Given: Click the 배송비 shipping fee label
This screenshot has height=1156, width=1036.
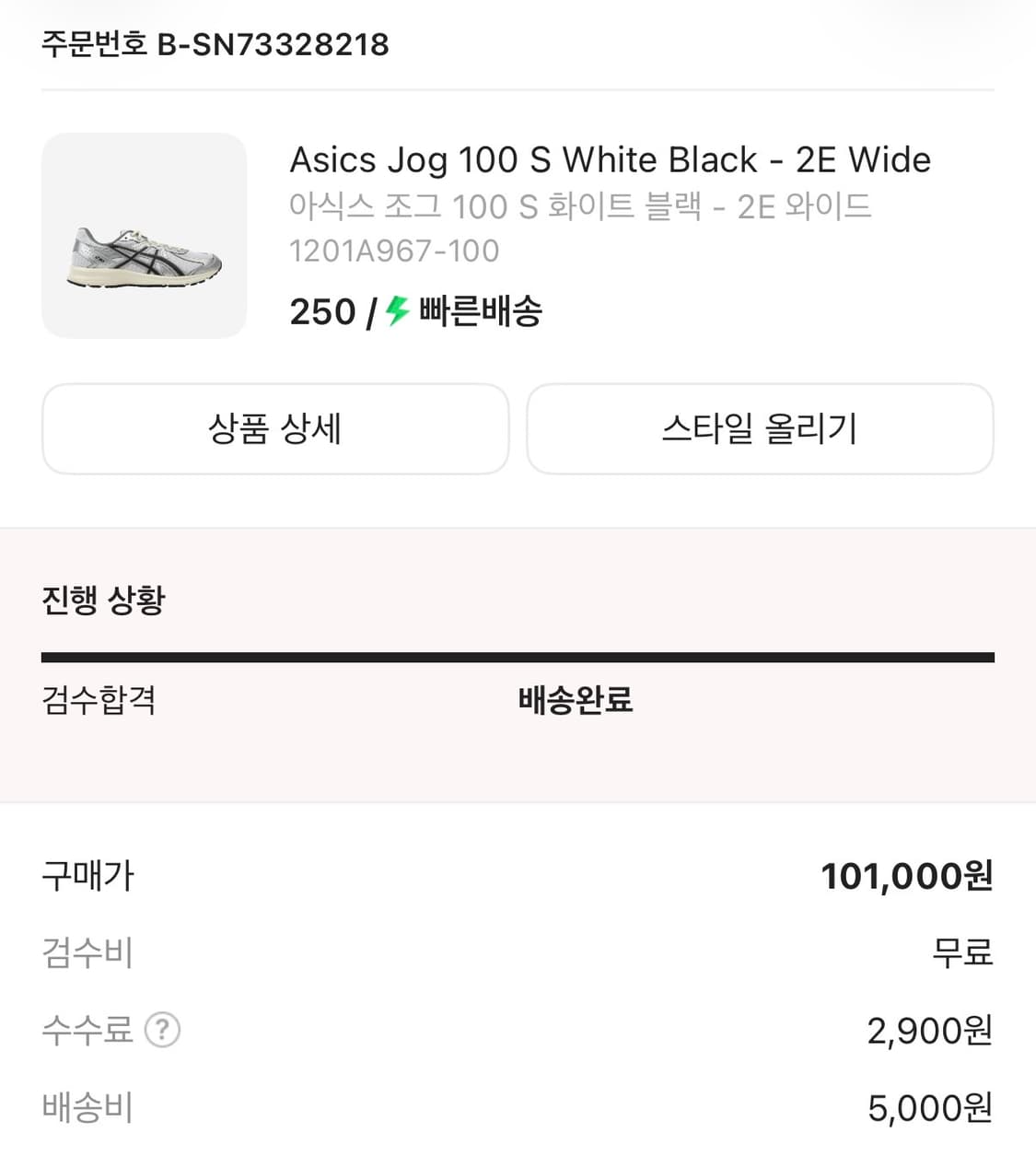Looking at the screenshot, I should (x=87, y=1108).
